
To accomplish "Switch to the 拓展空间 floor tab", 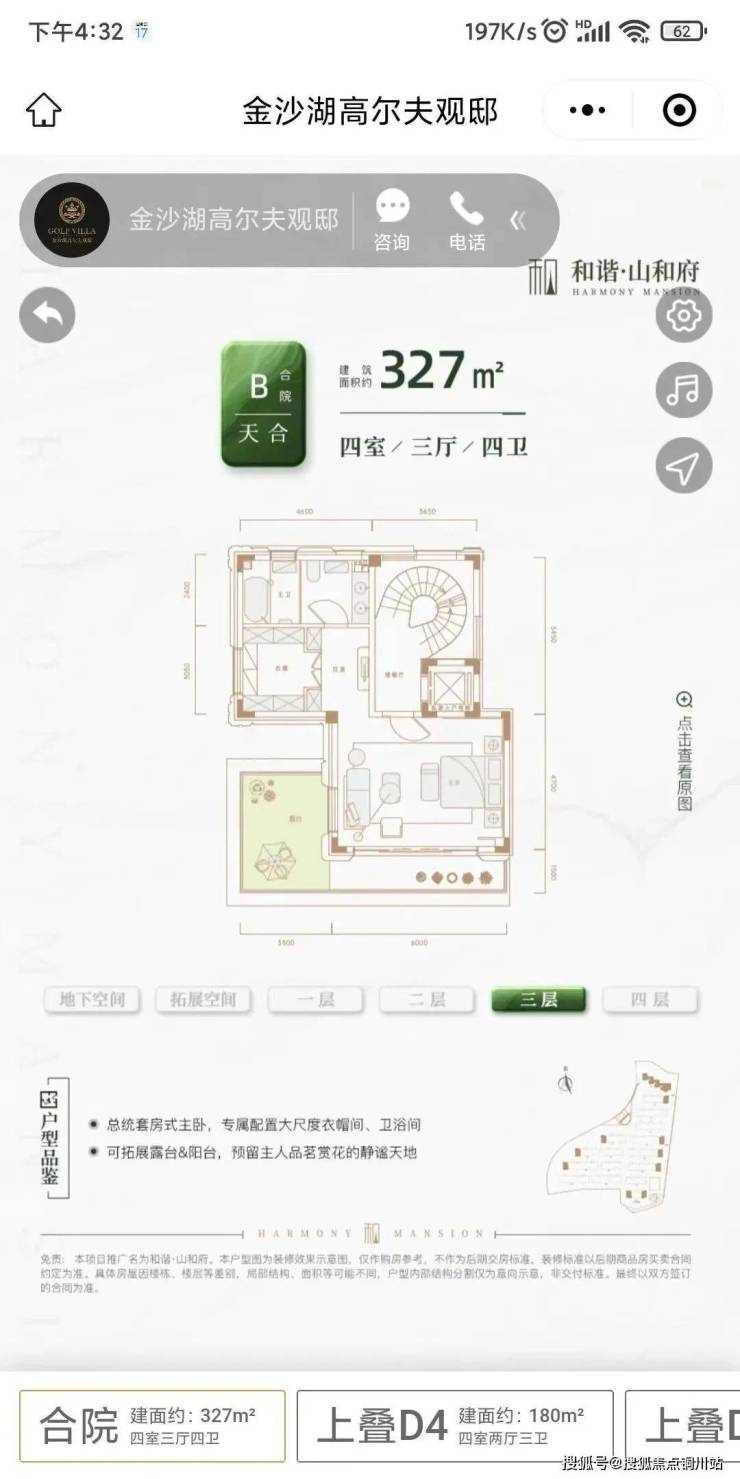I will (204, 1000).
